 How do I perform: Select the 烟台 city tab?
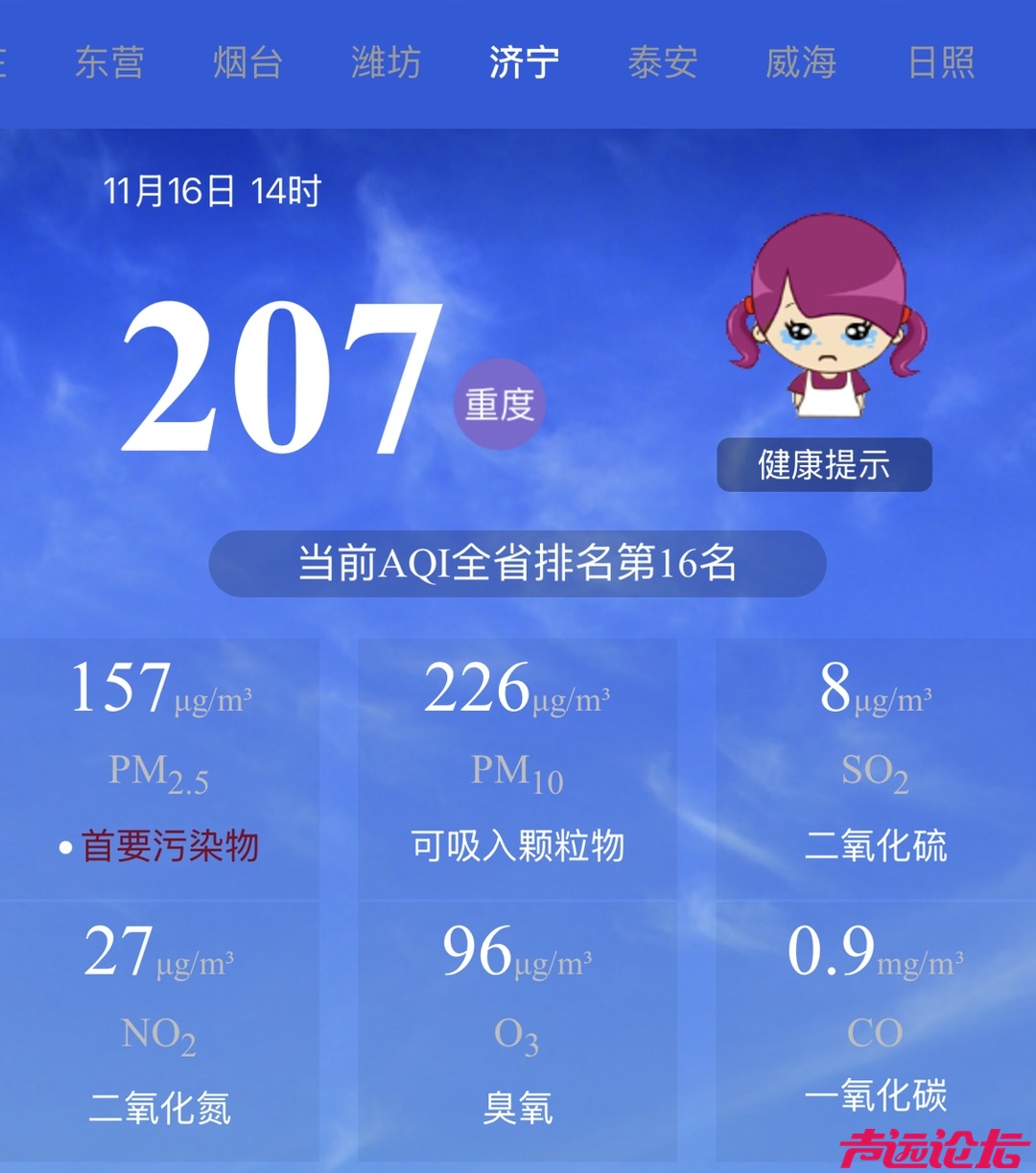coord(247,63)
